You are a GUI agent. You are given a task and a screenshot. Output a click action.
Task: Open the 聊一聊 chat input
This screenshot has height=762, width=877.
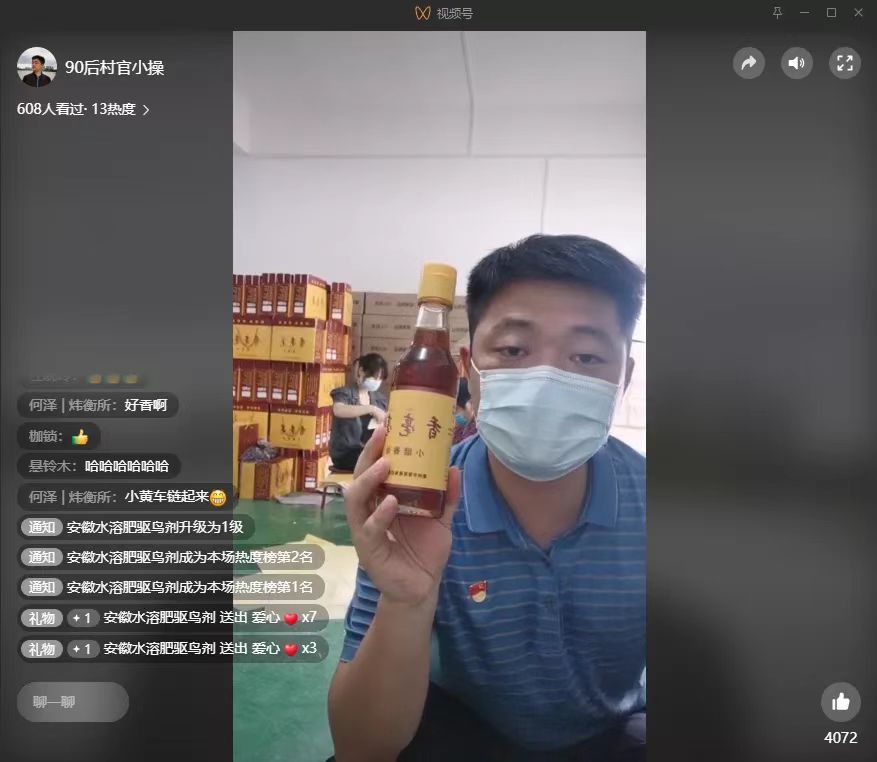pos(73,702)
